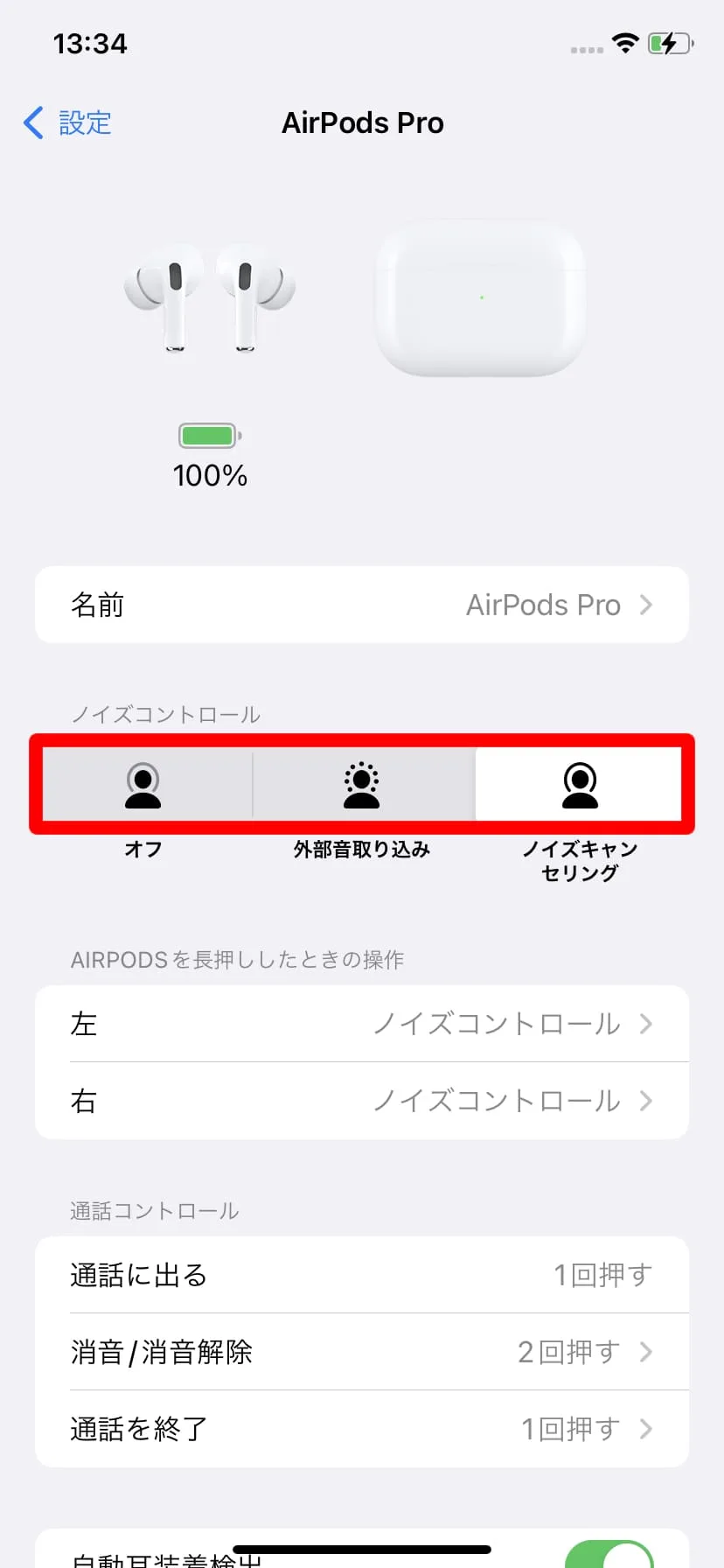724x1568 pixels.
Task: Go back to 設定 (Settings)
Action: coord(67,123)
